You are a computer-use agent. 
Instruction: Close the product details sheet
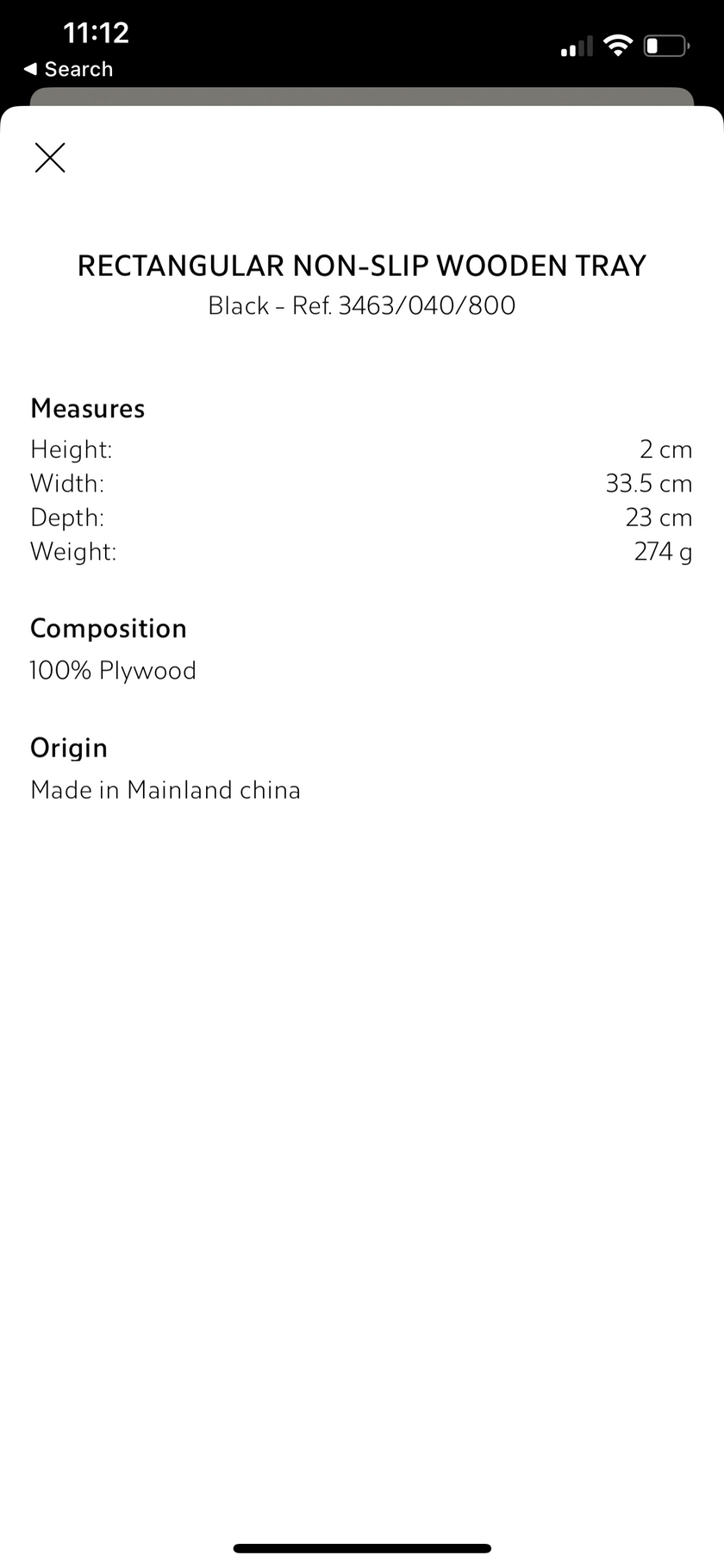(50, 158)
